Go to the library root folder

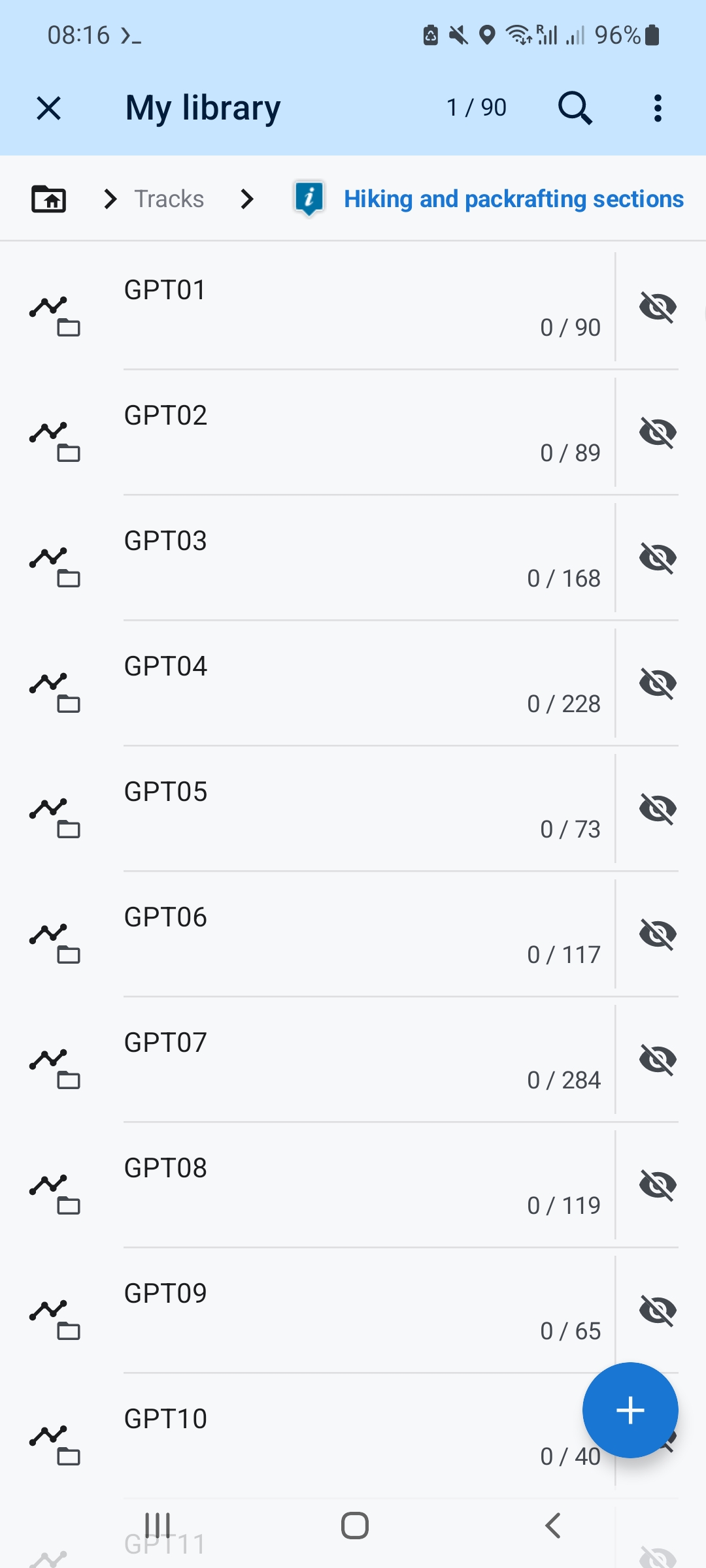(49, 199)
